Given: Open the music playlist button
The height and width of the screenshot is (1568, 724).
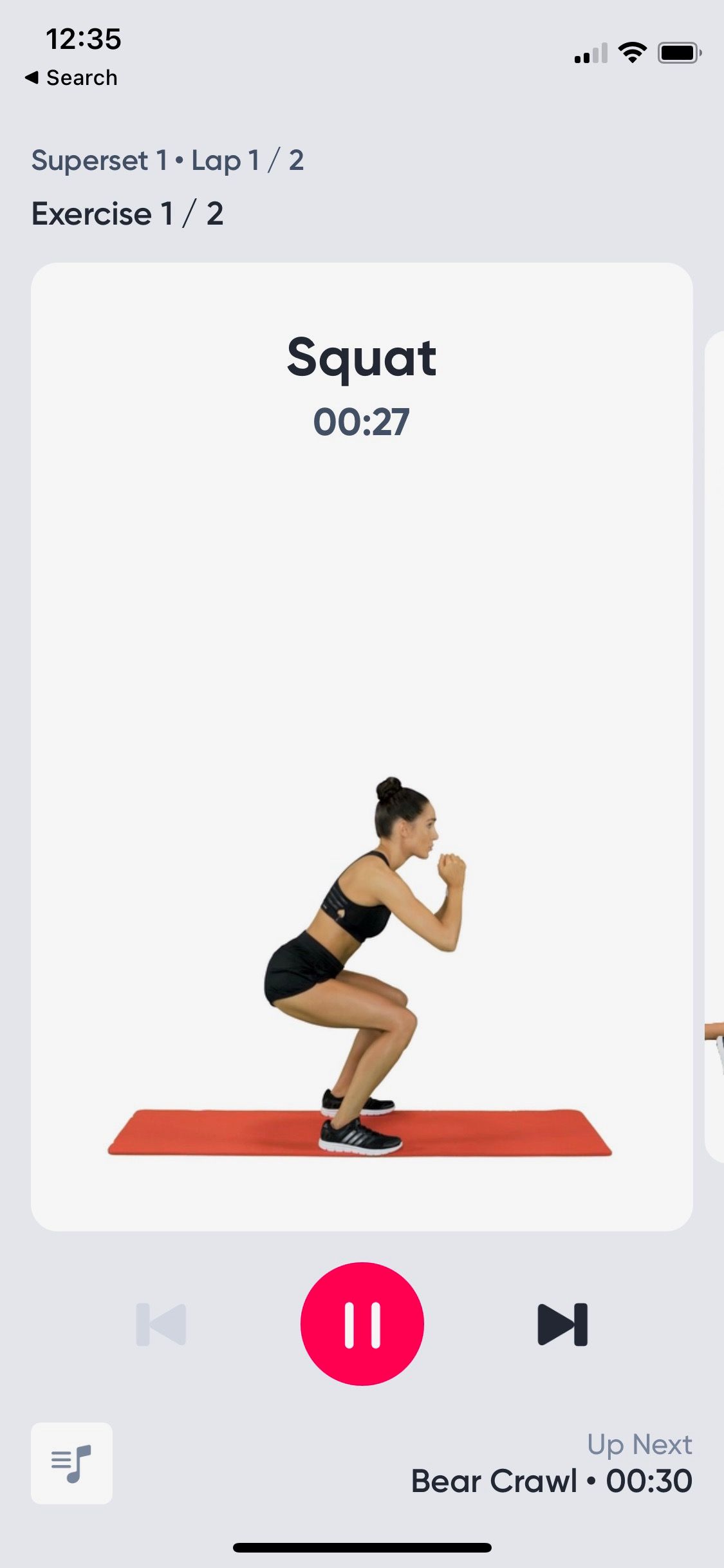Looking at the screenshot, I should (x=71, y=1462).
